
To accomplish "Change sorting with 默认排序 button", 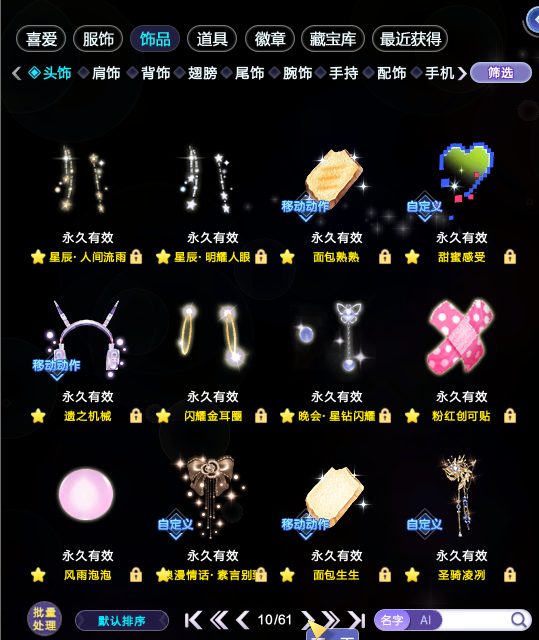I will (122, 621).
